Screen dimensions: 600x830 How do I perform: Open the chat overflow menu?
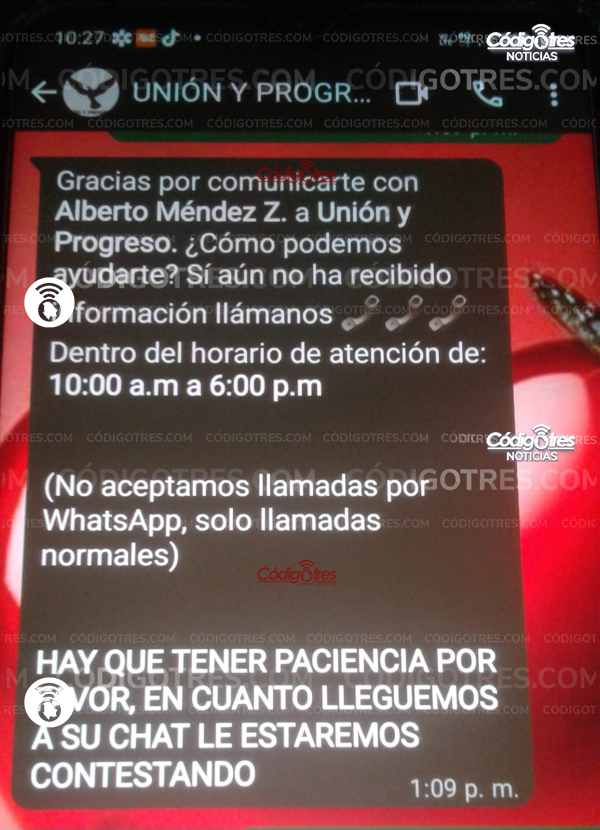(554, 95)
